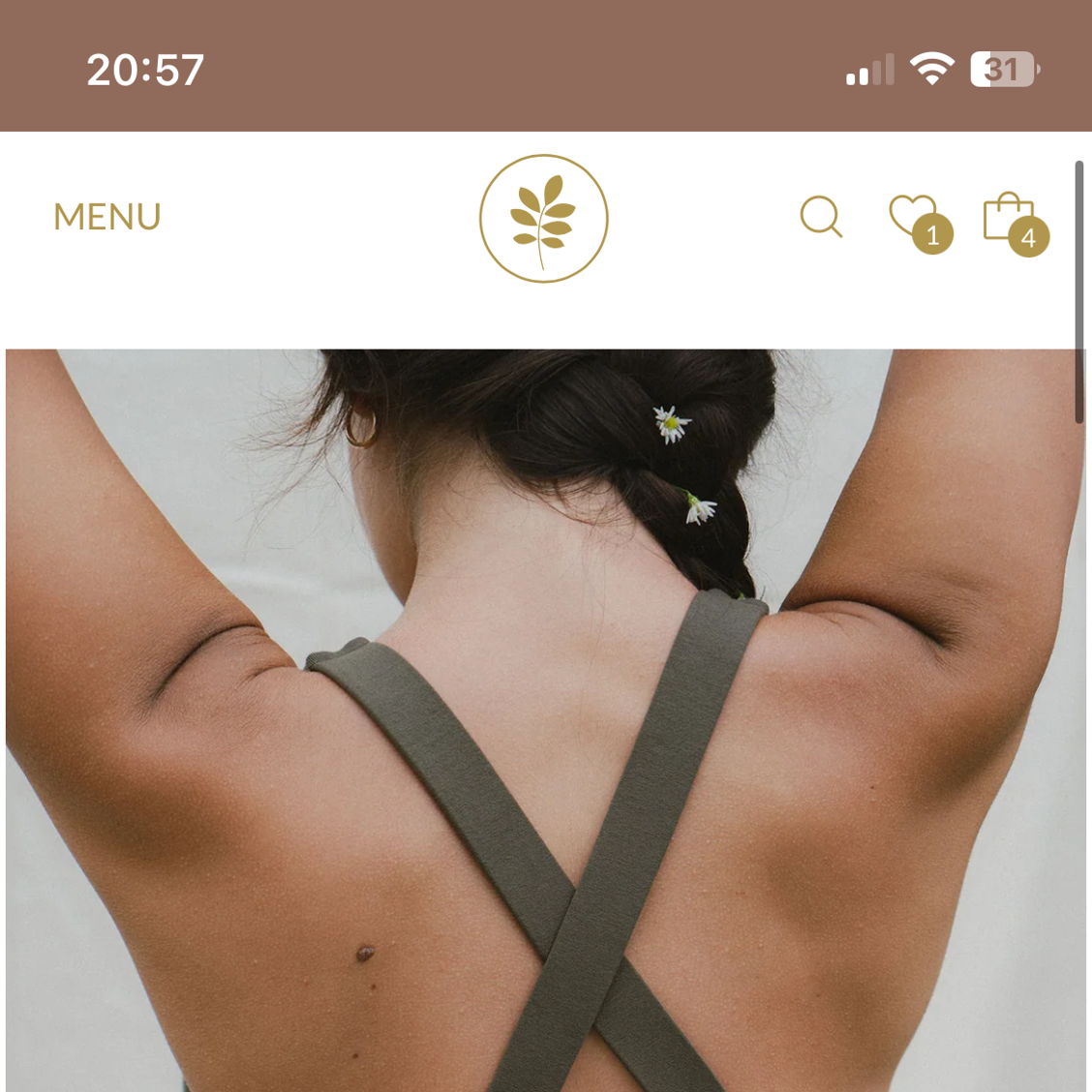Open the search magnifier
The width and height of the screenshot is (1092, 1092).
point(821,217)
